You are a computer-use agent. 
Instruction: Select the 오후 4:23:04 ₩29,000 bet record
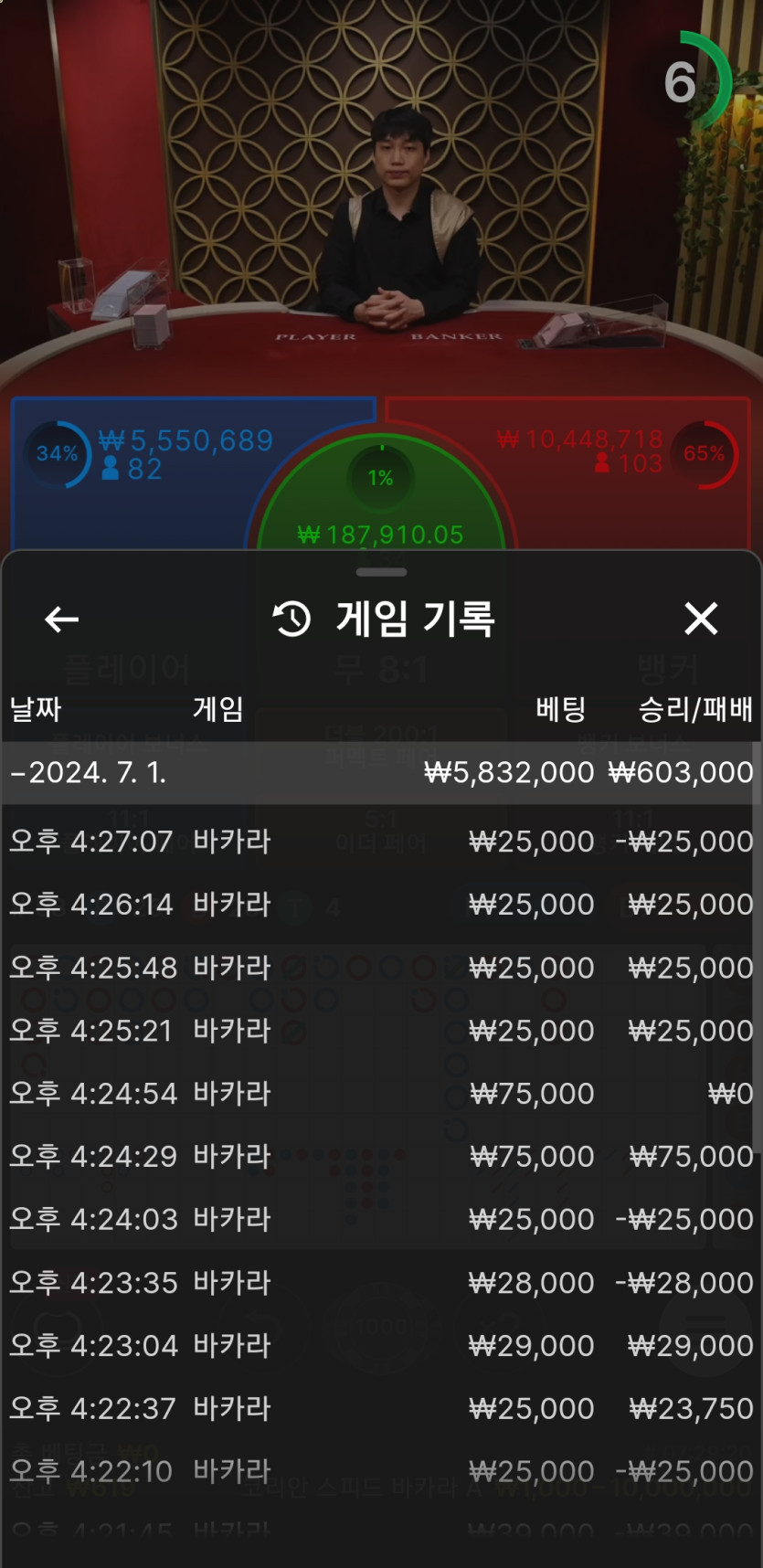[x=380, y=1345]
